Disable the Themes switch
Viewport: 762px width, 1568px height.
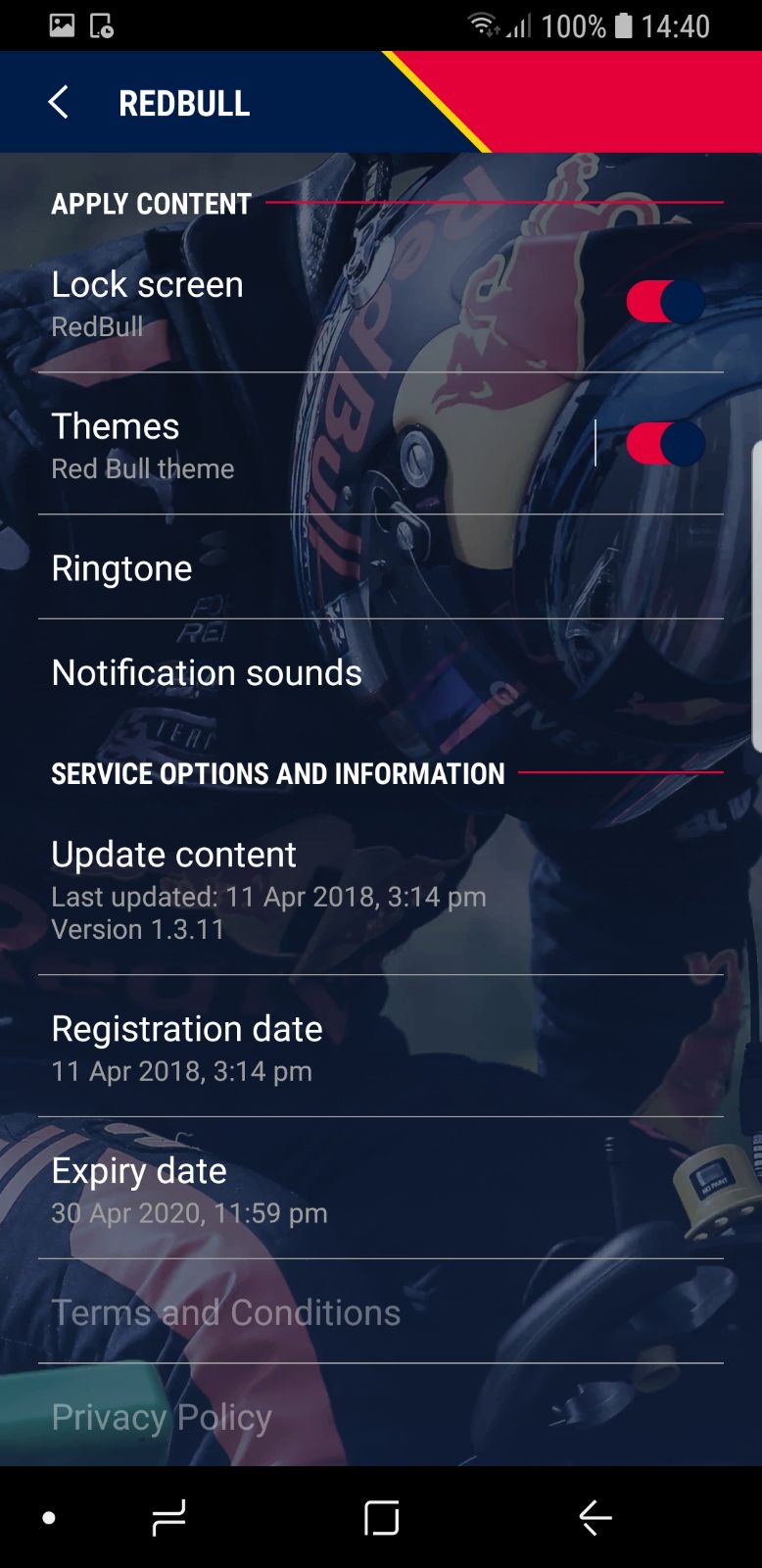[665, 444]
